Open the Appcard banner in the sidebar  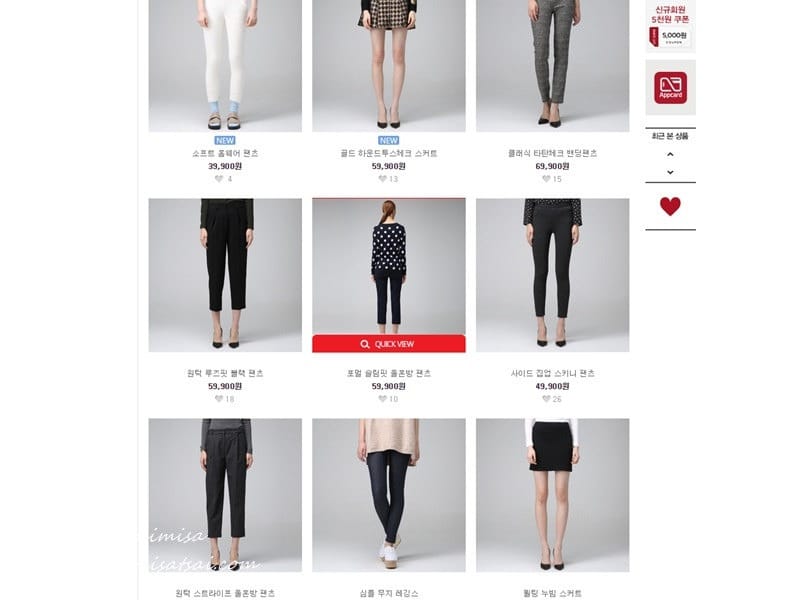click(x=670, y=87)
